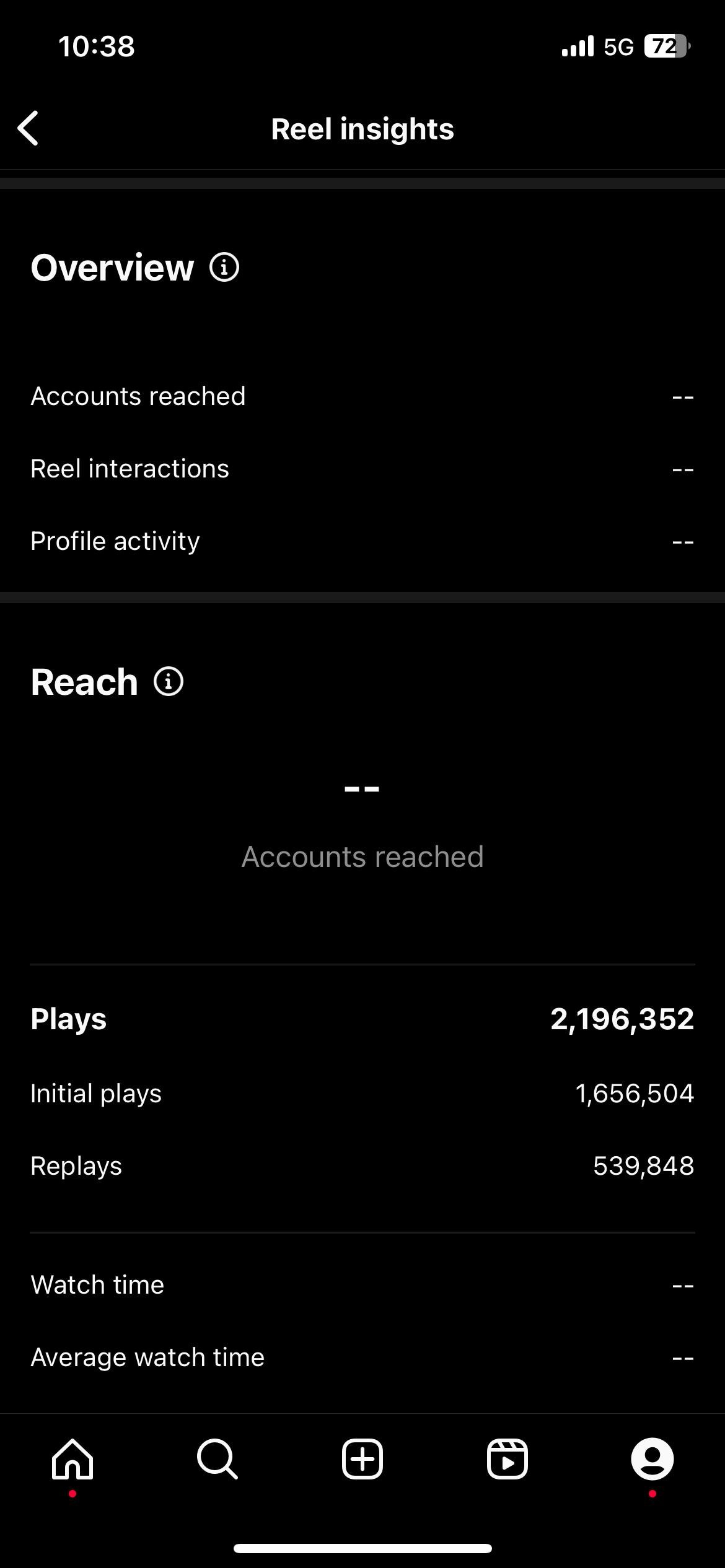Open the Search tab
The width and height of the screenshot is (725, 1568).
217,1459
